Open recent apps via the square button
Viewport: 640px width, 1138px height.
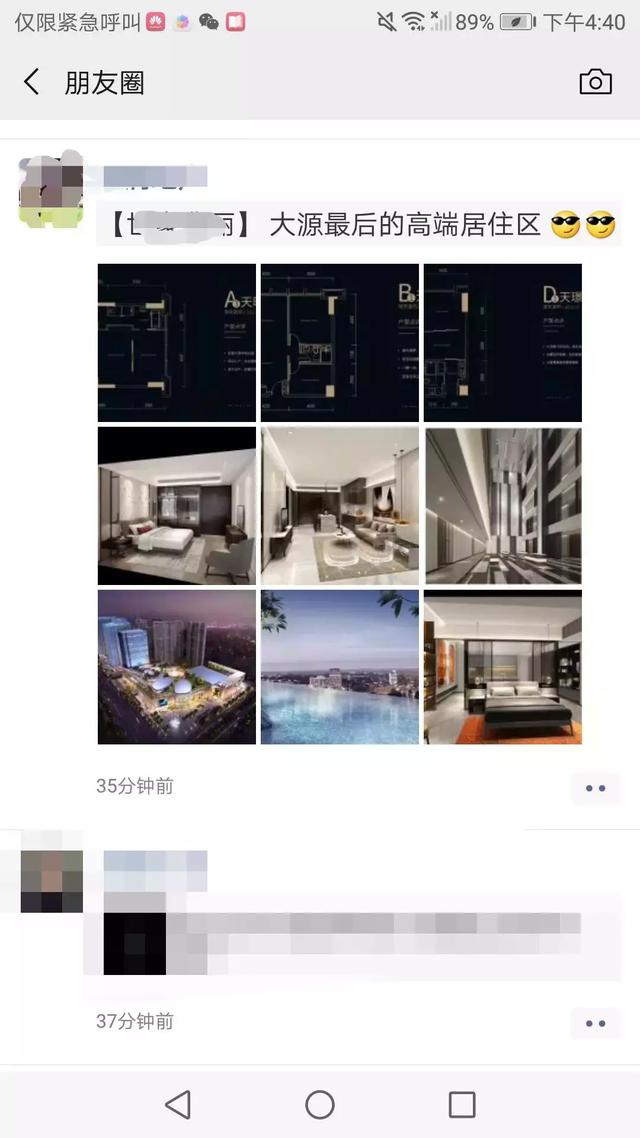point(462,1104)
